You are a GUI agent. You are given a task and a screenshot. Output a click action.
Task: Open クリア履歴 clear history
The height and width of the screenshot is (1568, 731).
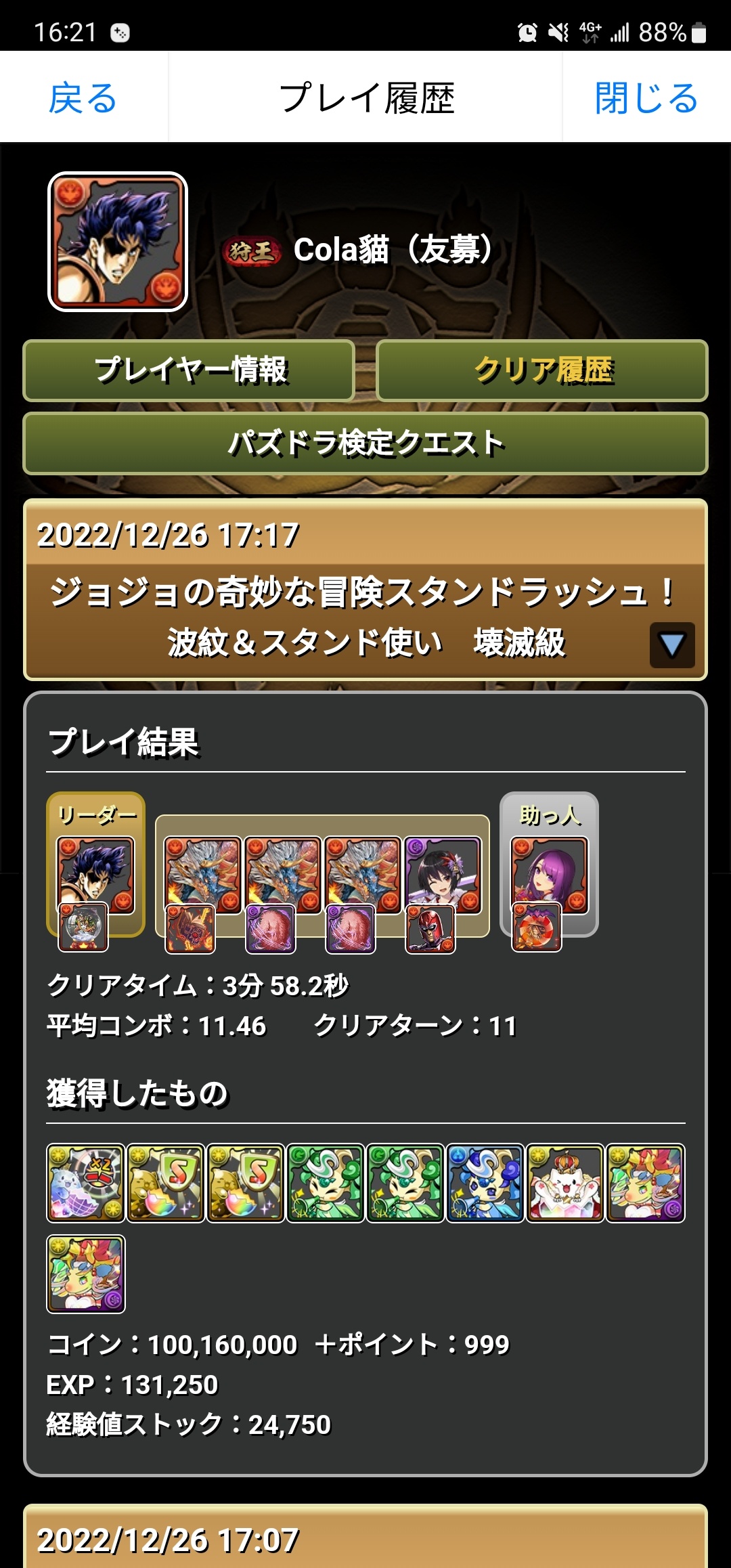[541, 370]
